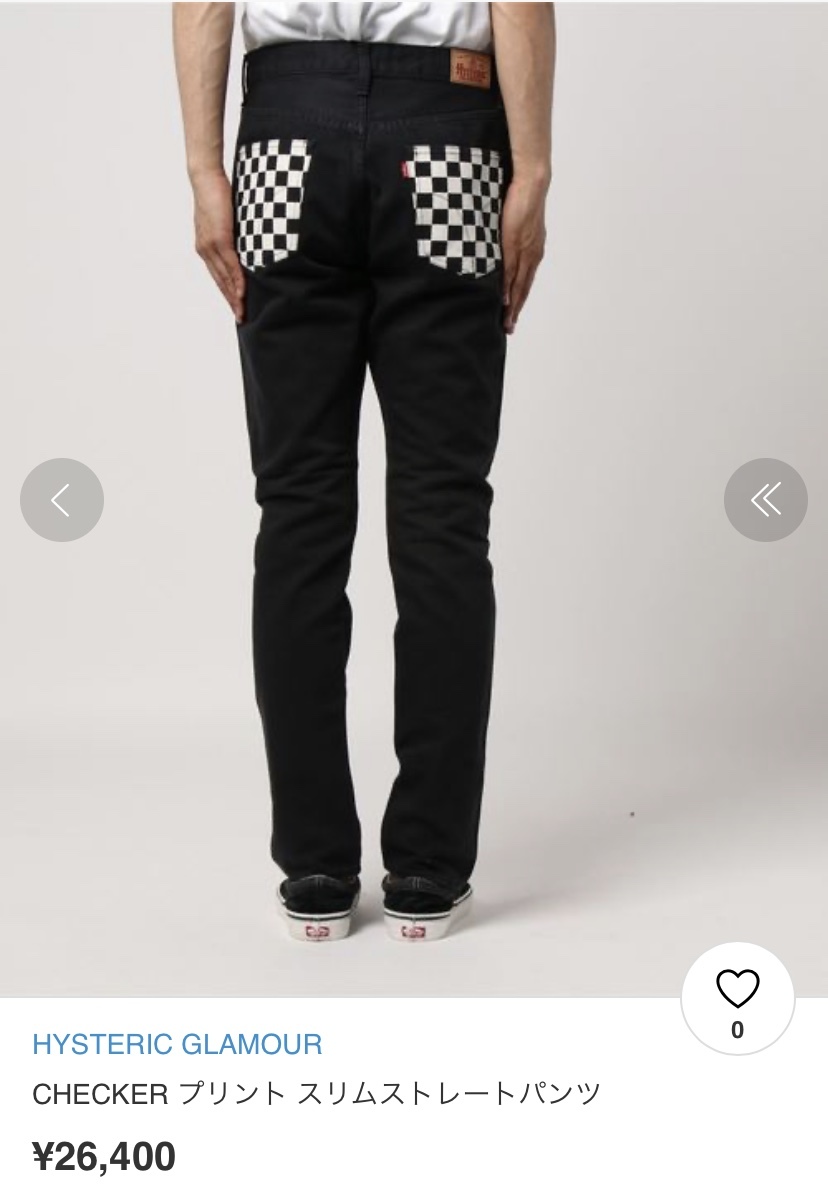Jump back to the first product image
Screen dimensions: 828x1189
tap(765, 500)
